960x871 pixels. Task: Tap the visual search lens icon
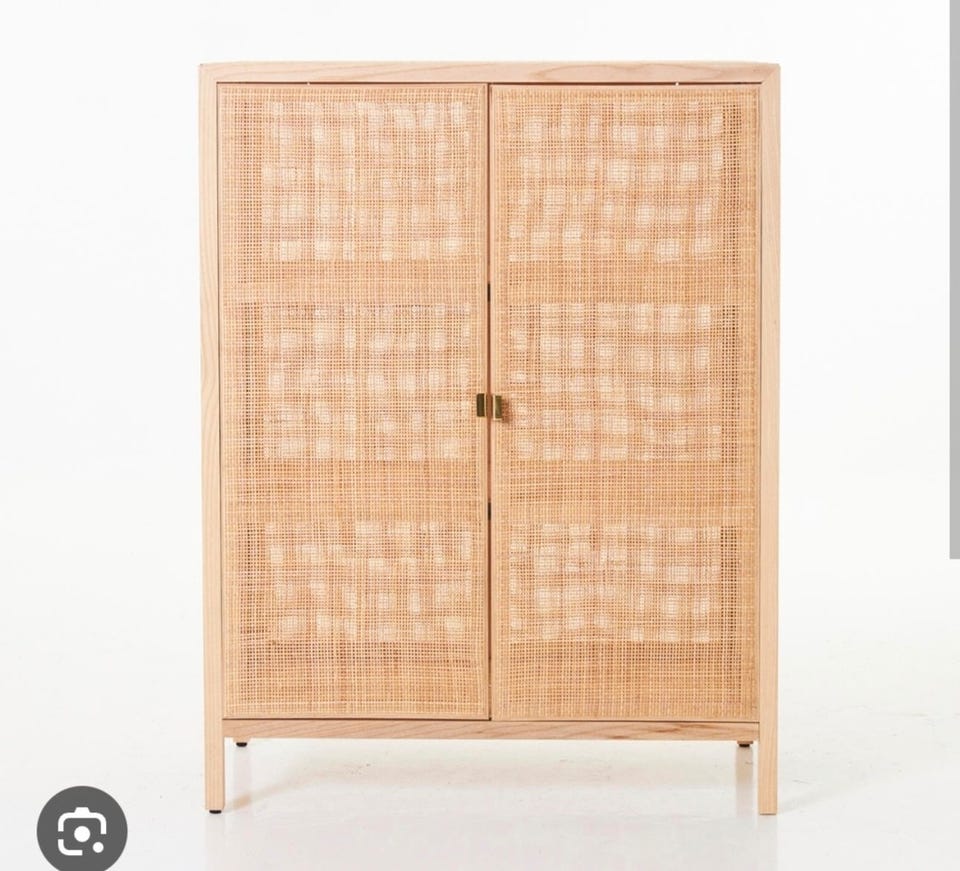pyautogui.click(x=81, y=829)
